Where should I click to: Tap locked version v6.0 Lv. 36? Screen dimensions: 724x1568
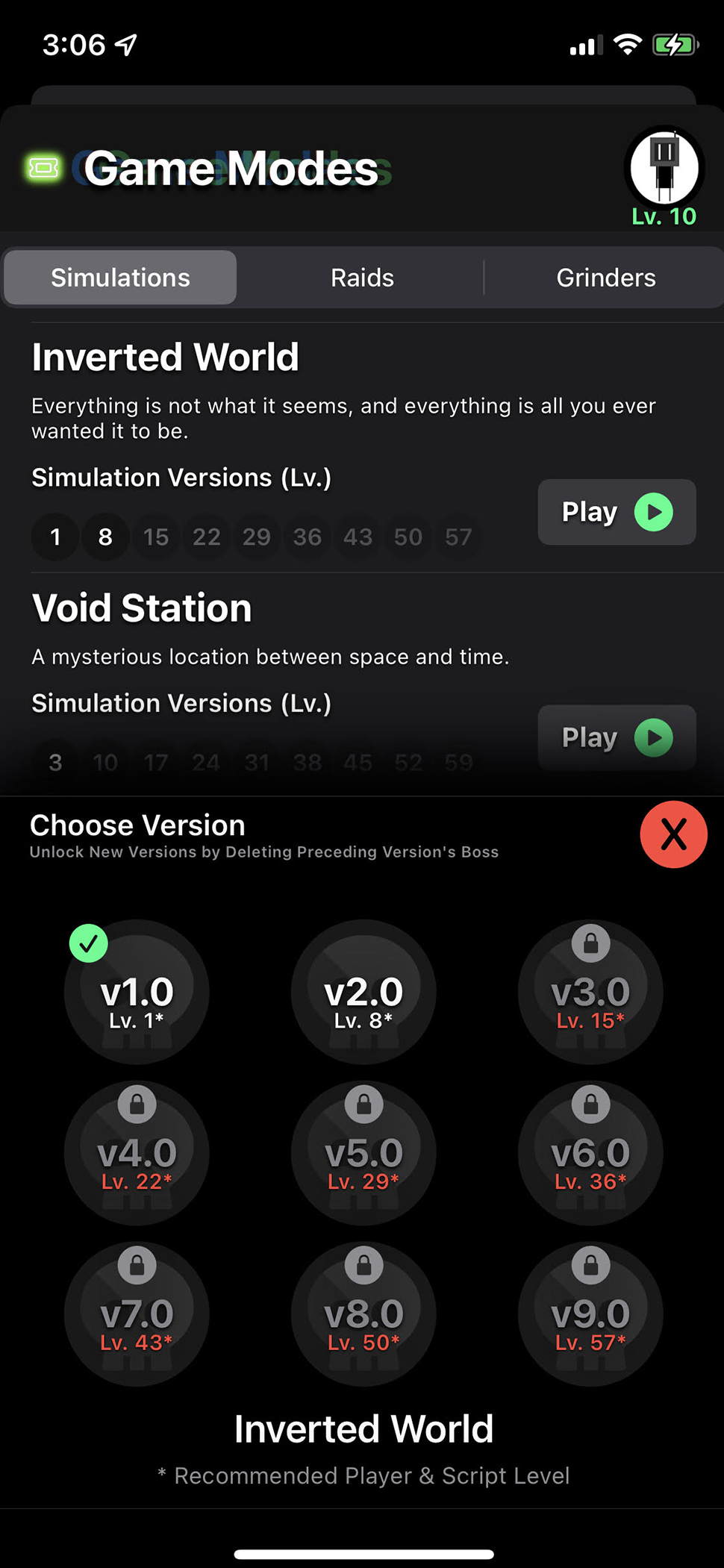(x=590, y=1153)
